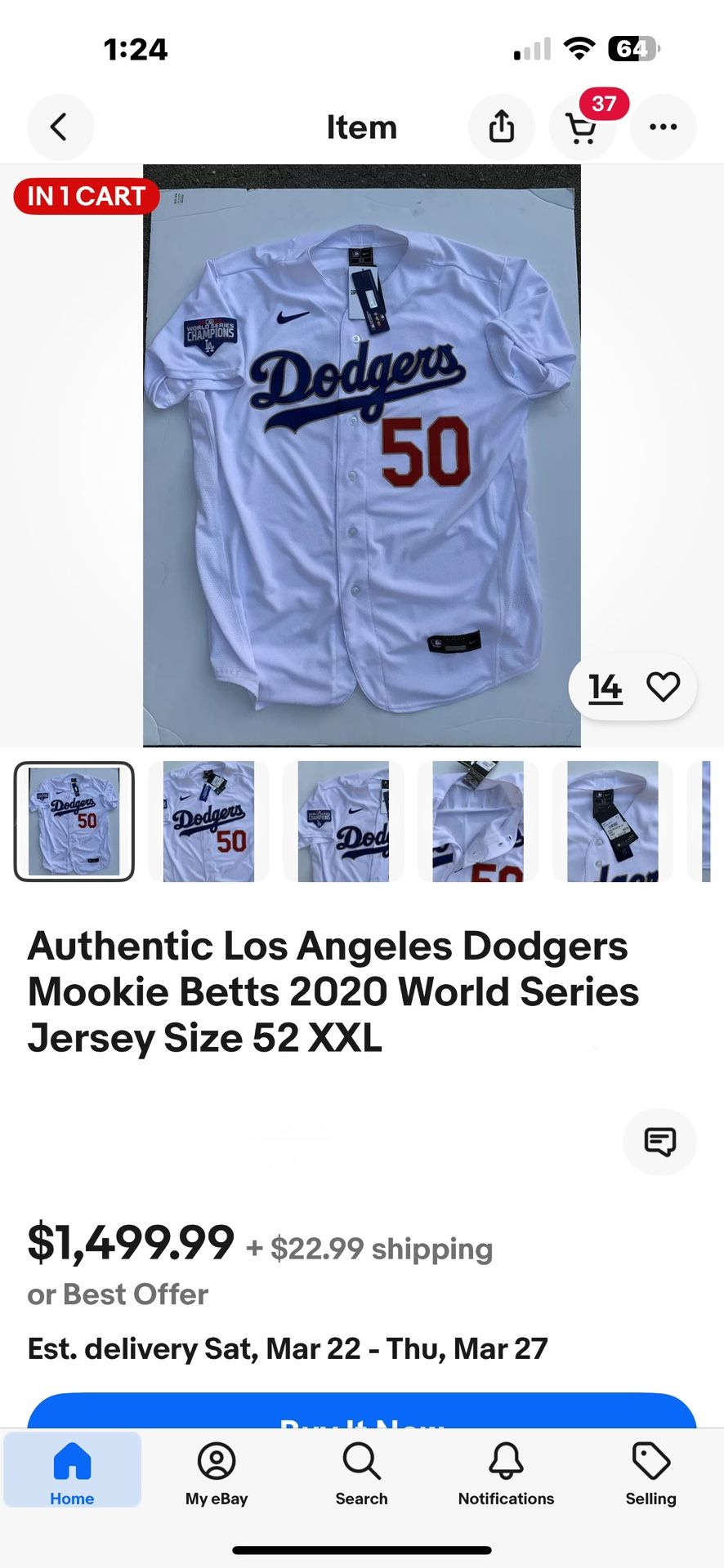This screenshot has width=724, height=1568.
Task: Open the shopping cart showing 37 items
Action: 582,127
